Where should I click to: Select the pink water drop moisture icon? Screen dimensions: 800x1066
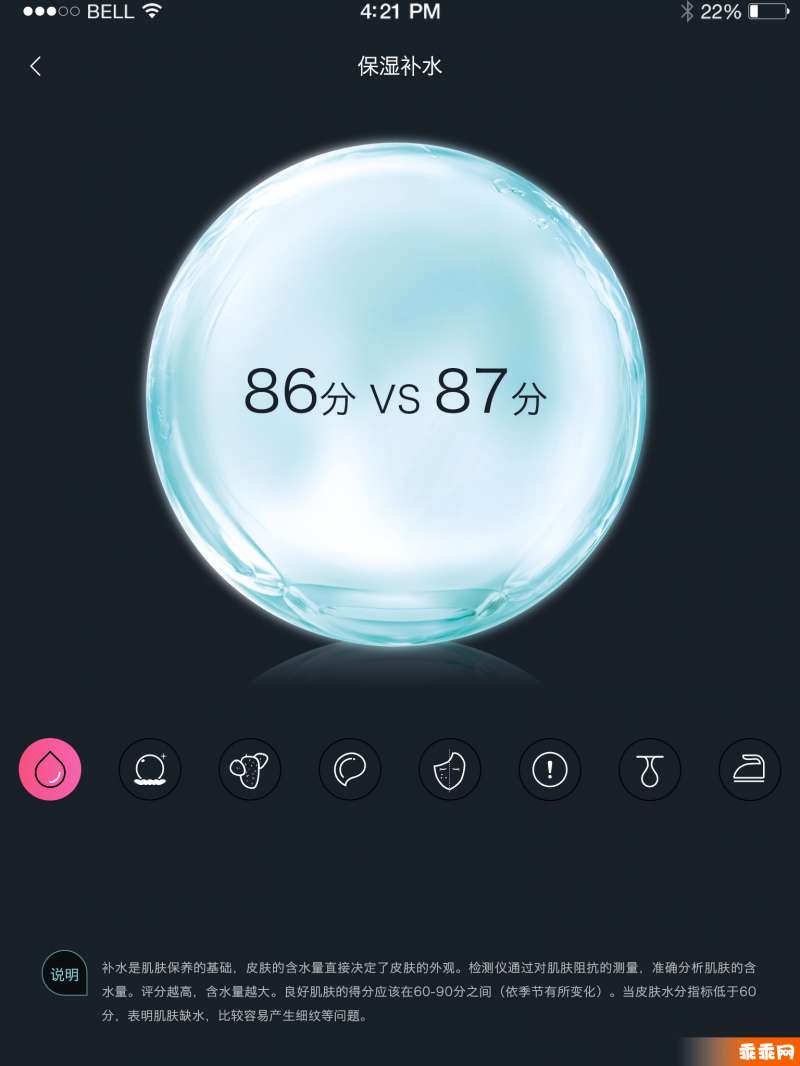click(x=50, y=769)
